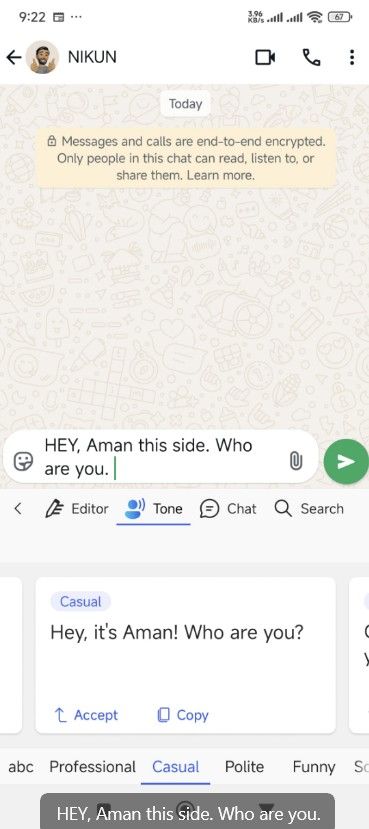Image resolution: width=369 pixels, height=829 pixels.
Task: Switch to the Editor tool
Action: 77,509
